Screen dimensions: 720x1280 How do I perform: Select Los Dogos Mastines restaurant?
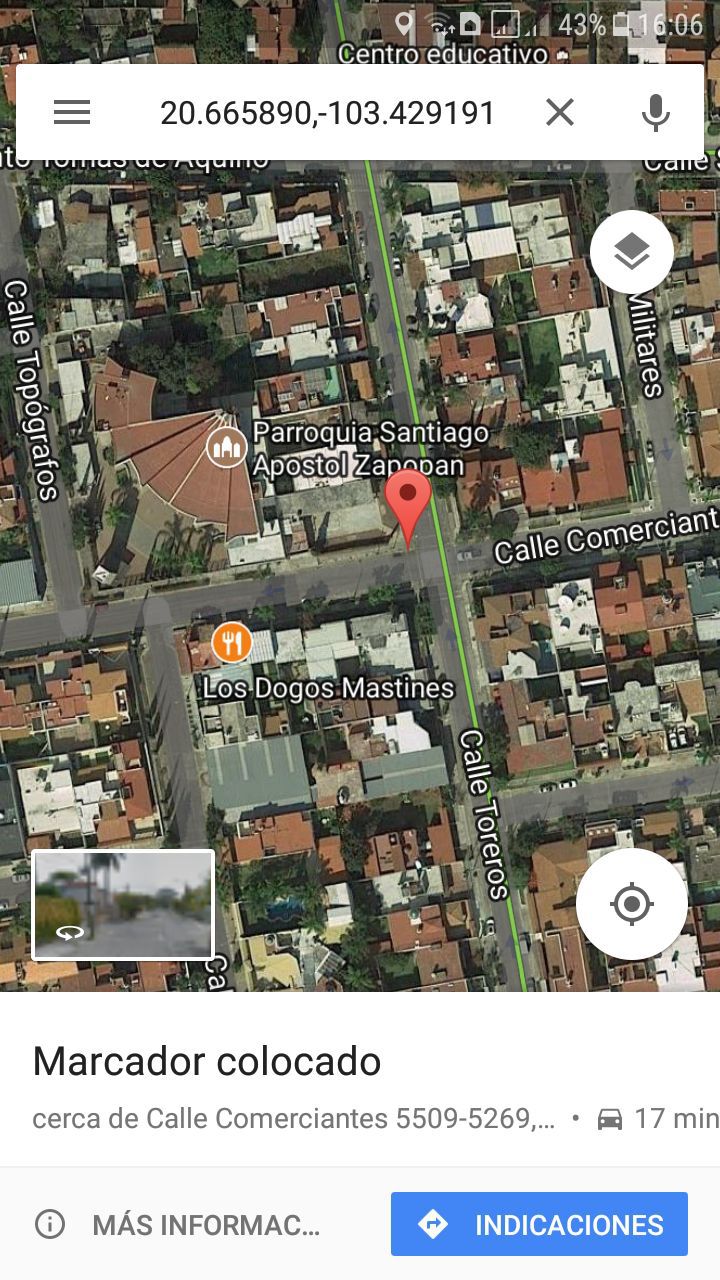point(232,643)
